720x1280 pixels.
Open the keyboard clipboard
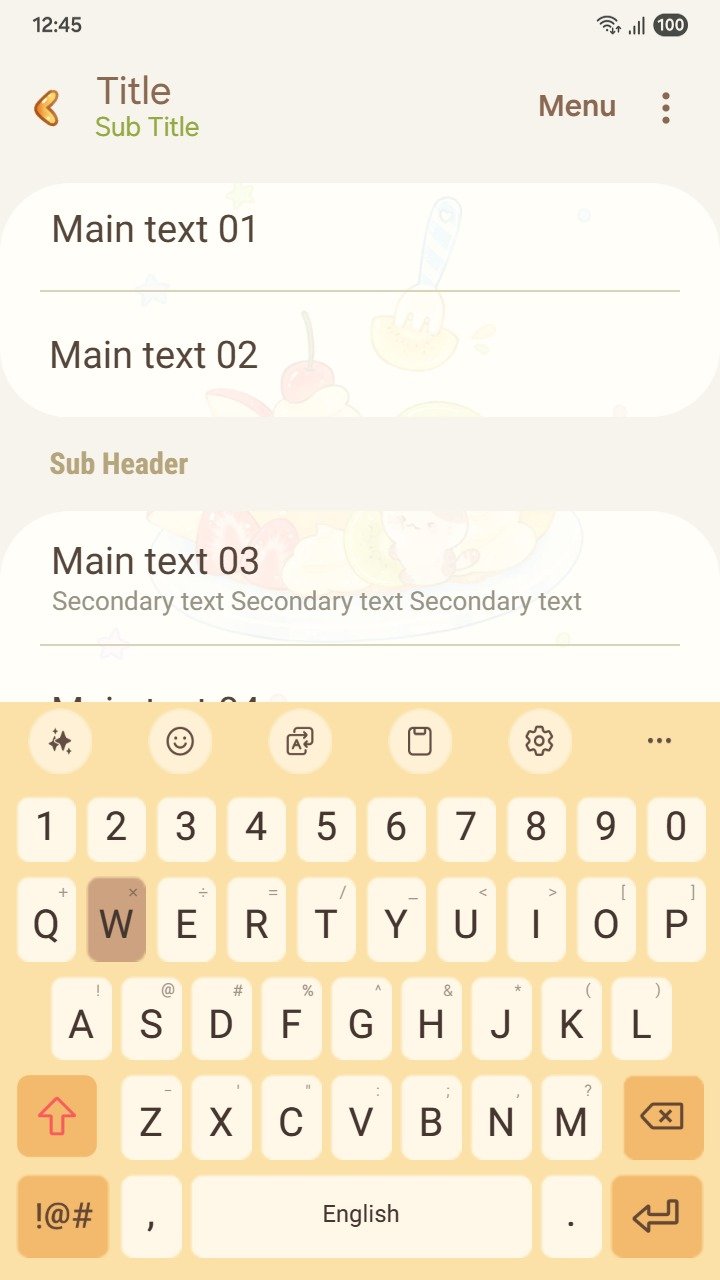420,741
